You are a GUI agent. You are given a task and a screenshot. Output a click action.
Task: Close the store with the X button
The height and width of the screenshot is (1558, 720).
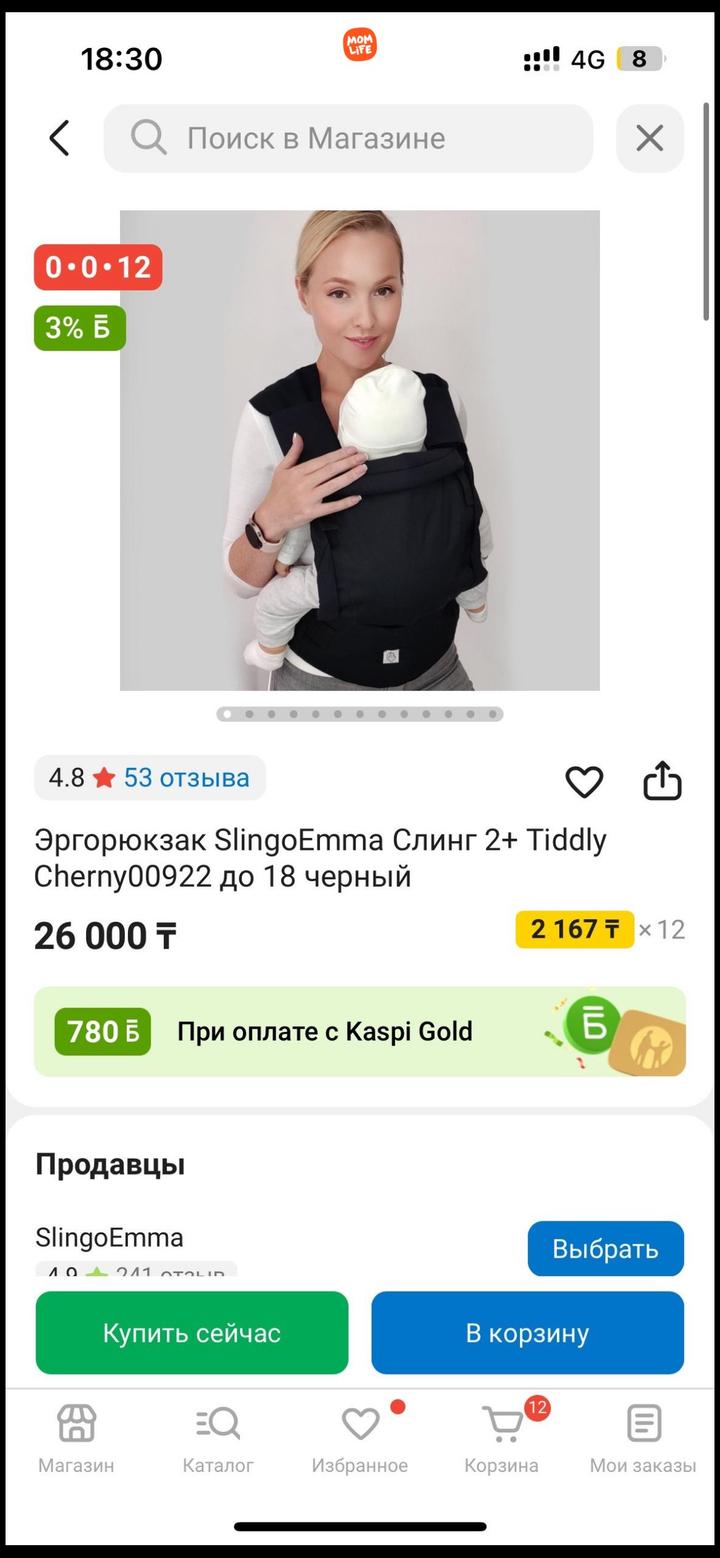tap(650, 138)
